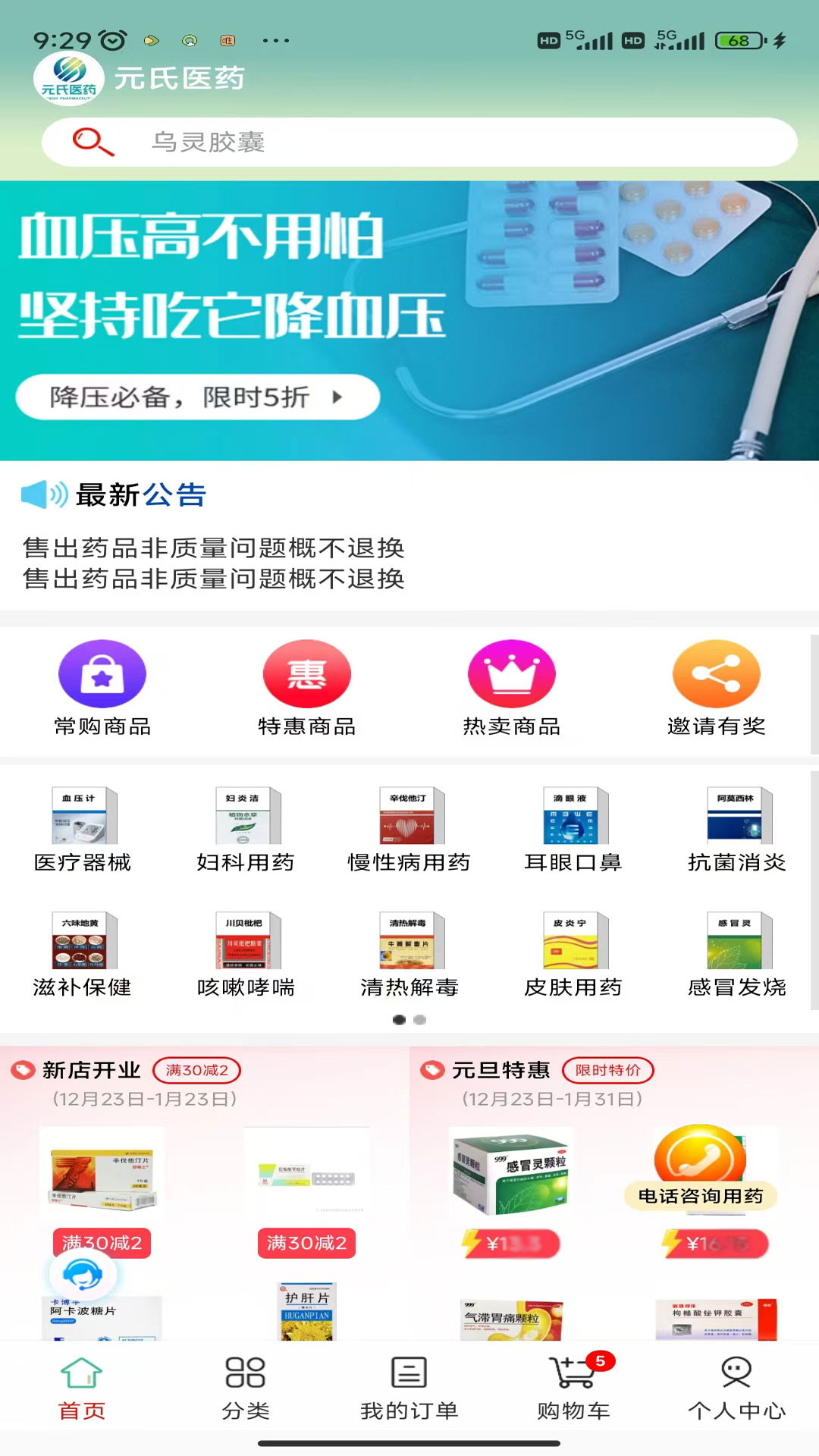Select the 医疗器械 category

83,830
